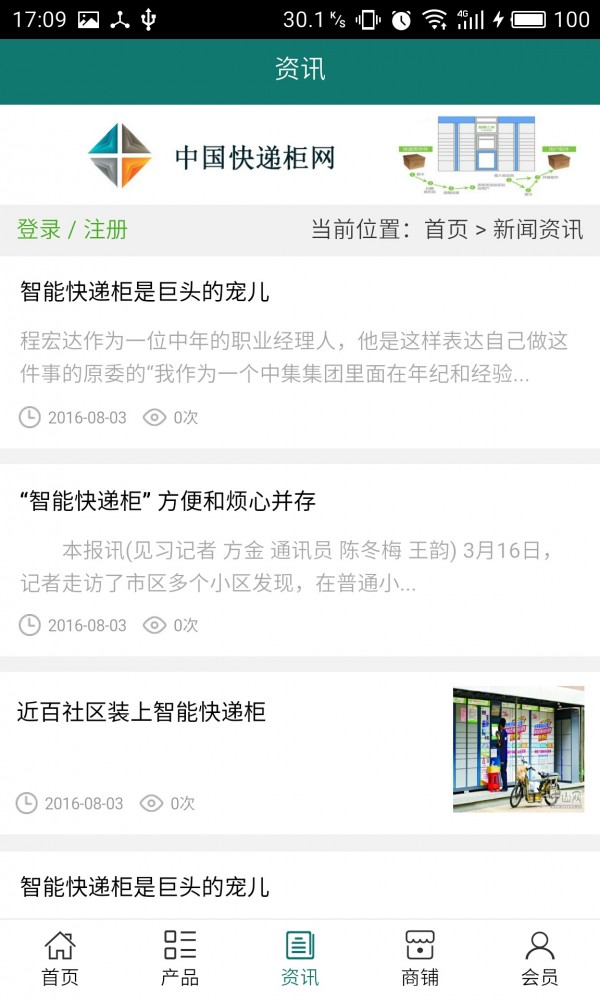Go to 首页 in the breadcrumb
This screenshot has height=1000, width=600.
[x=446, y=229]
